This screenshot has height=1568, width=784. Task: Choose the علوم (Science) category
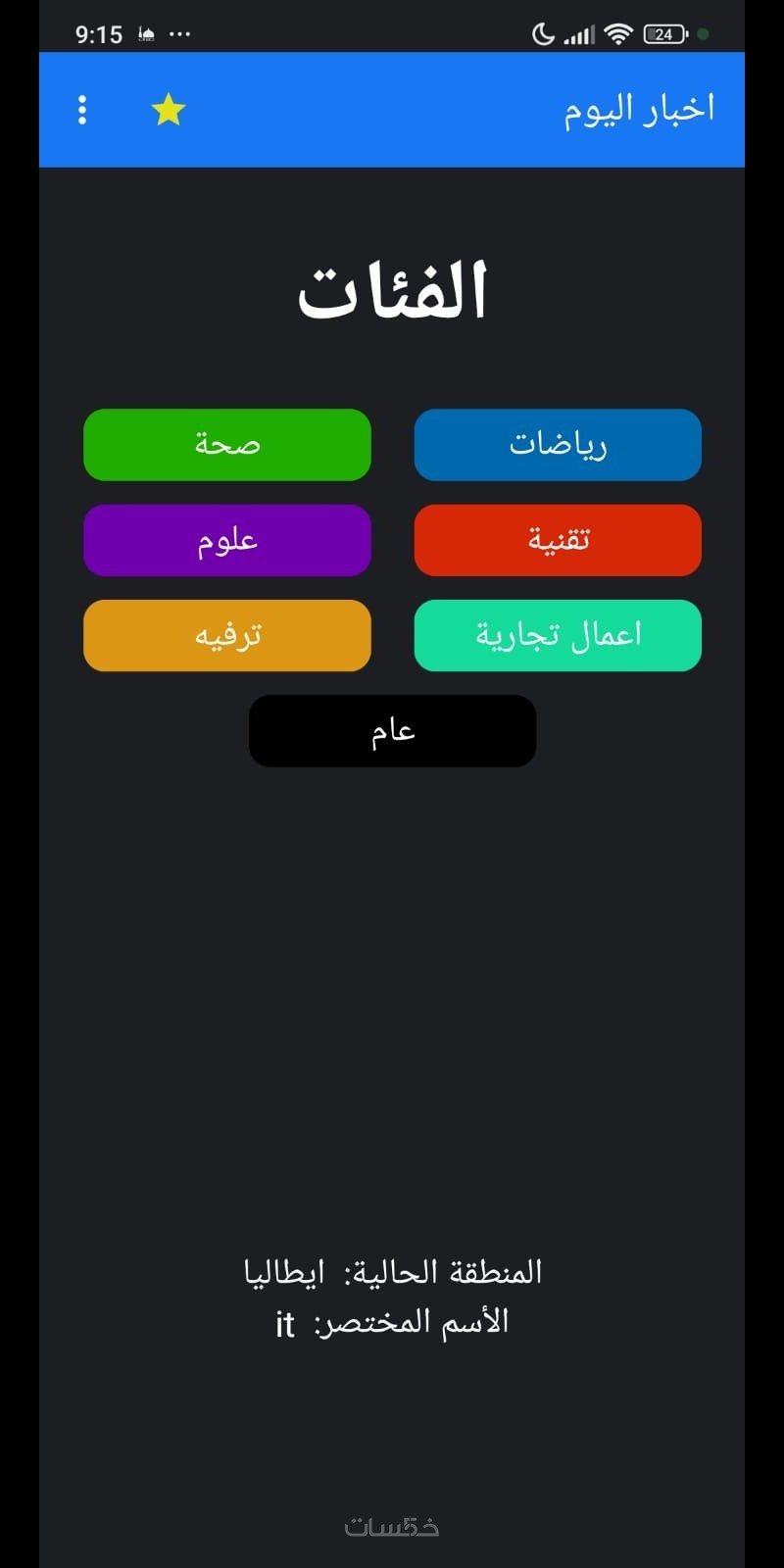click(x=227, y=540)
